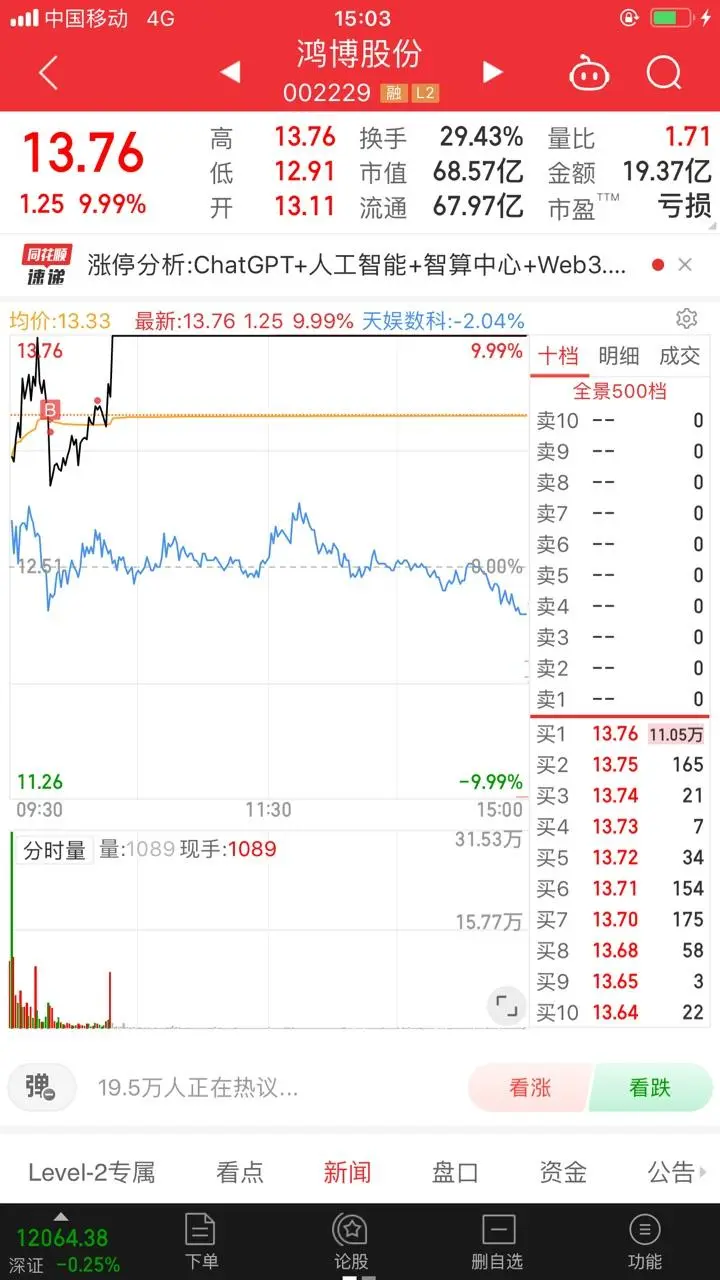Switch to the 明细 tab
The height and width of the screenshot is (1280, 720).
[619, 356]
